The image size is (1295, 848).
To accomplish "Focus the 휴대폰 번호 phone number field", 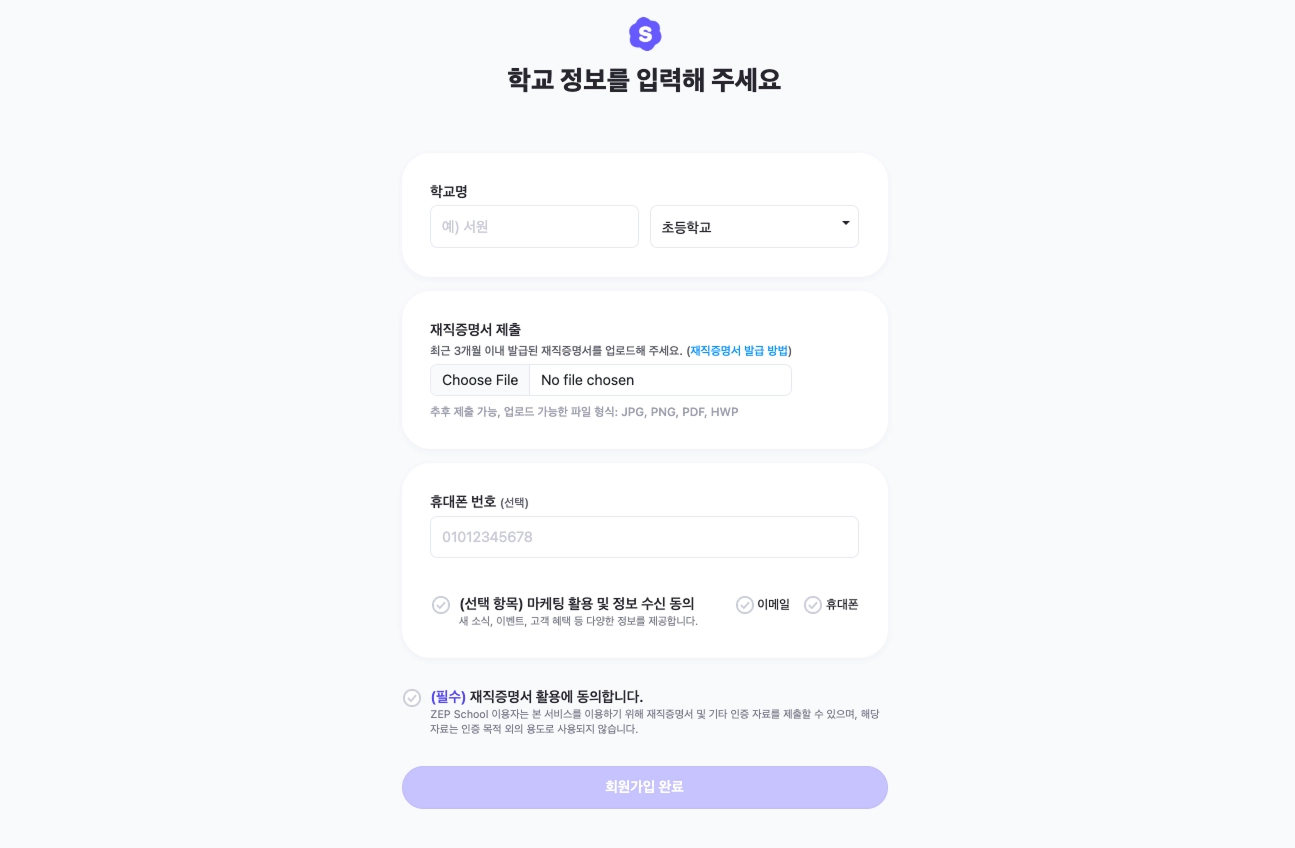I will 644,537.
